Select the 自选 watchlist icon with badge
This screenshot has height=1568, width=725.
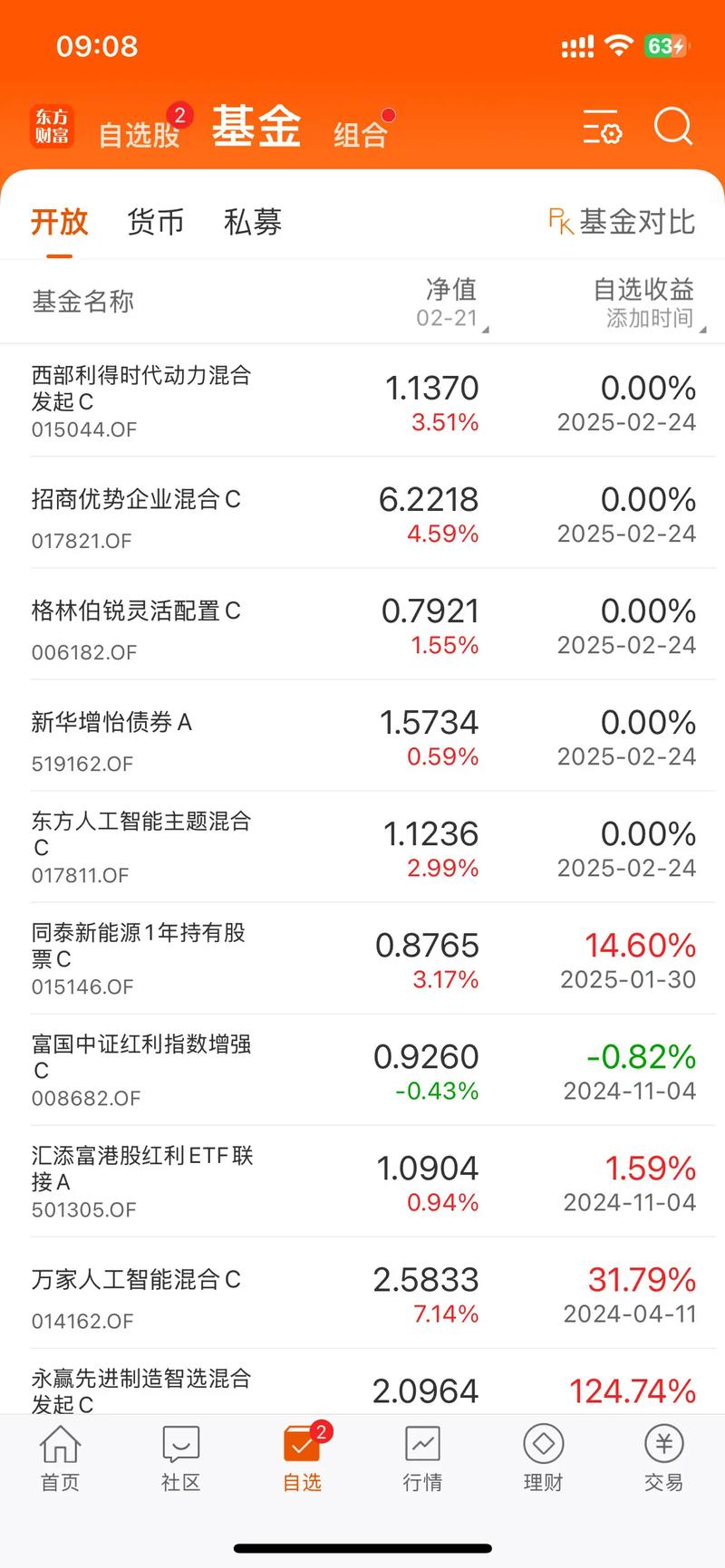tap(301, 1463)
